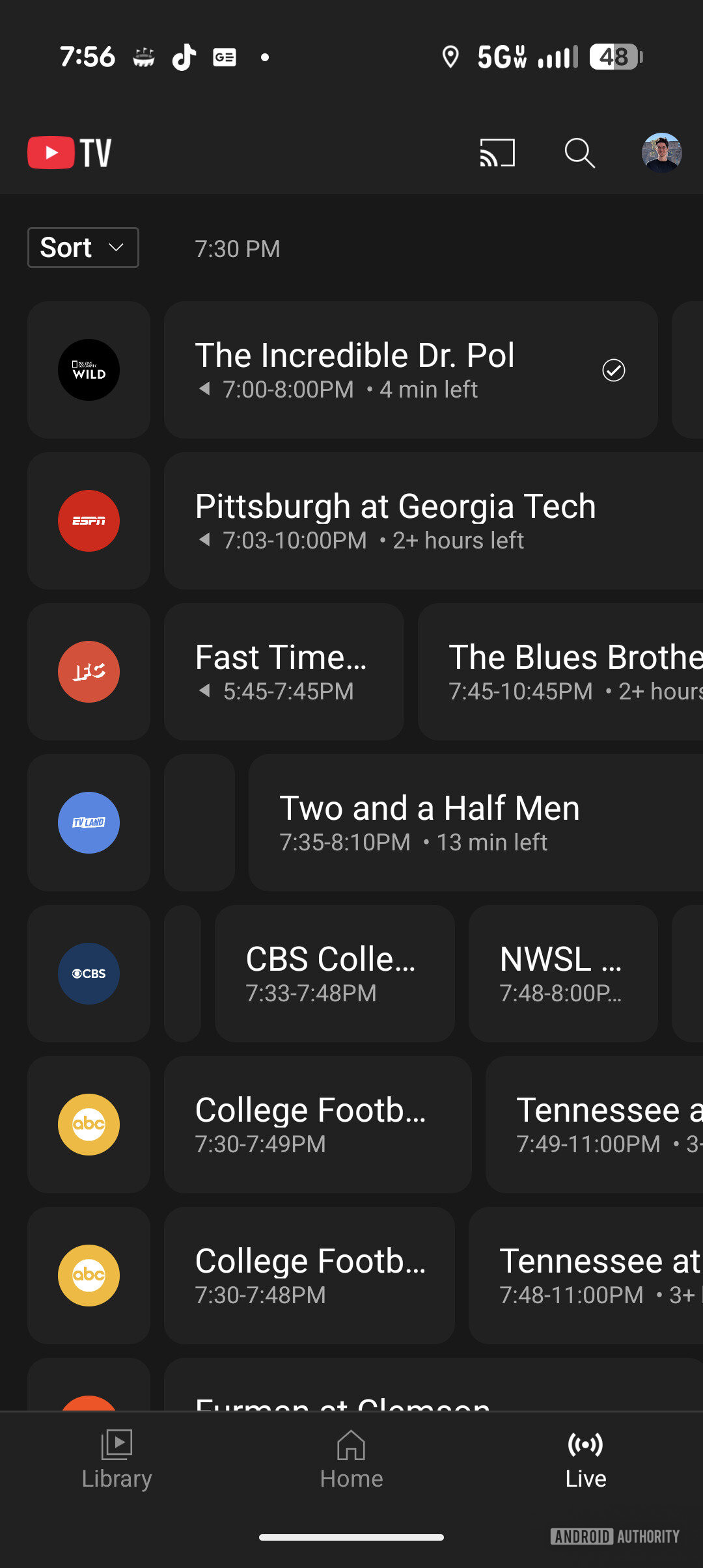Image resolution: width=703 pixels, height=1568 pixels.
Task: Select The Blues Brothers on IFC
Action: point(566,671)
